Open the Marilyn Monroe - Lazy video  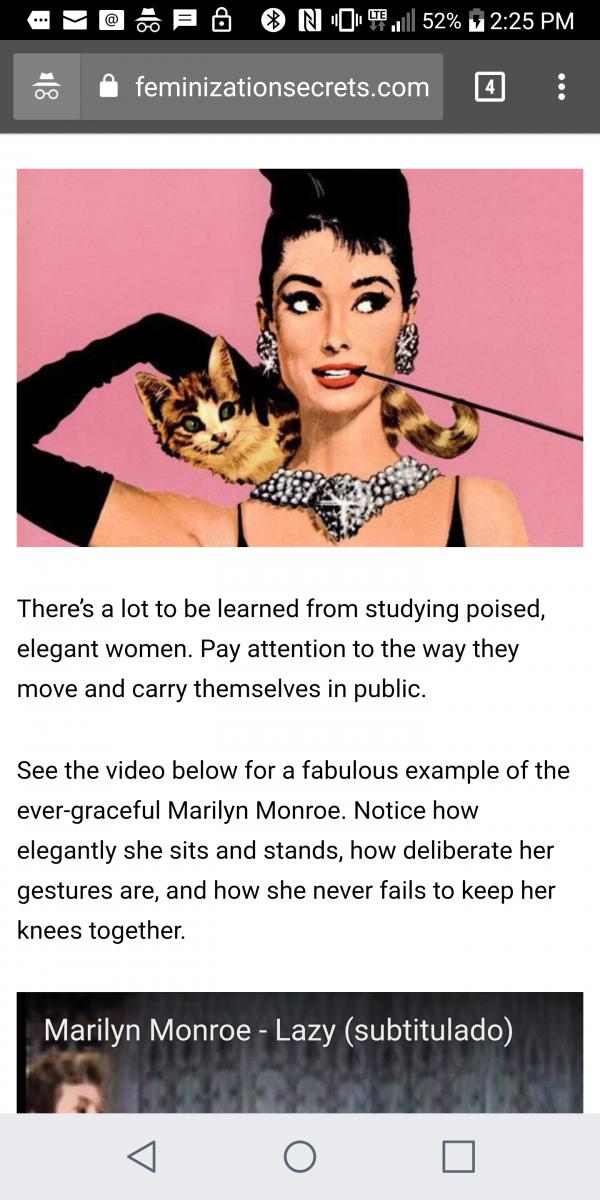(x=300, y=1052)
